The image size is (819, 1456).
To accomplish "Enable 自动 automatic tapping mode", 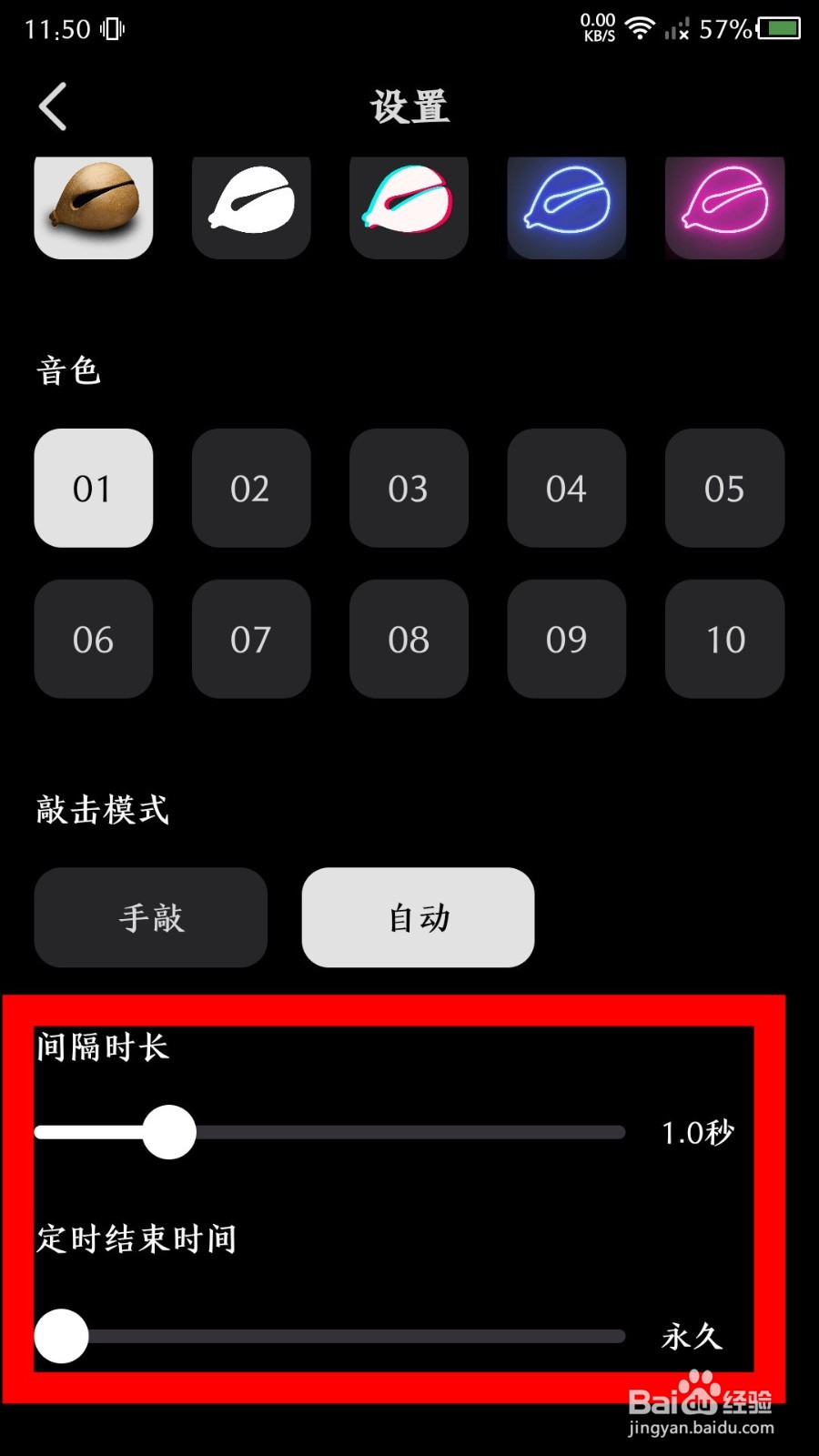I will click(418, 917).
